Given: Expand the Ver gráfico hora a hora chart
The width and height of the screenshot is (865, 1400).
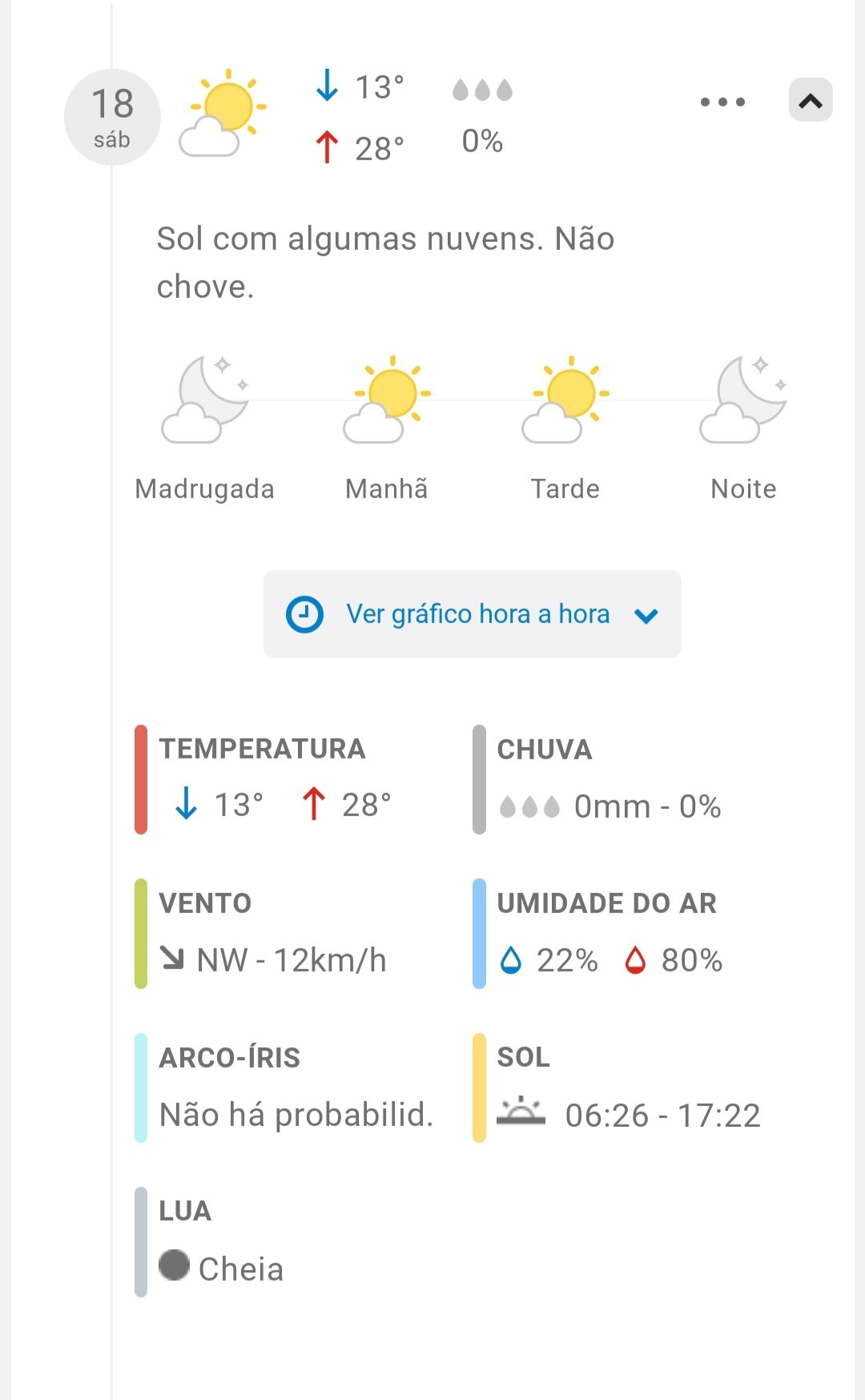Looking at the screenshot, I should pyautogui.click(x=473, y=614).
